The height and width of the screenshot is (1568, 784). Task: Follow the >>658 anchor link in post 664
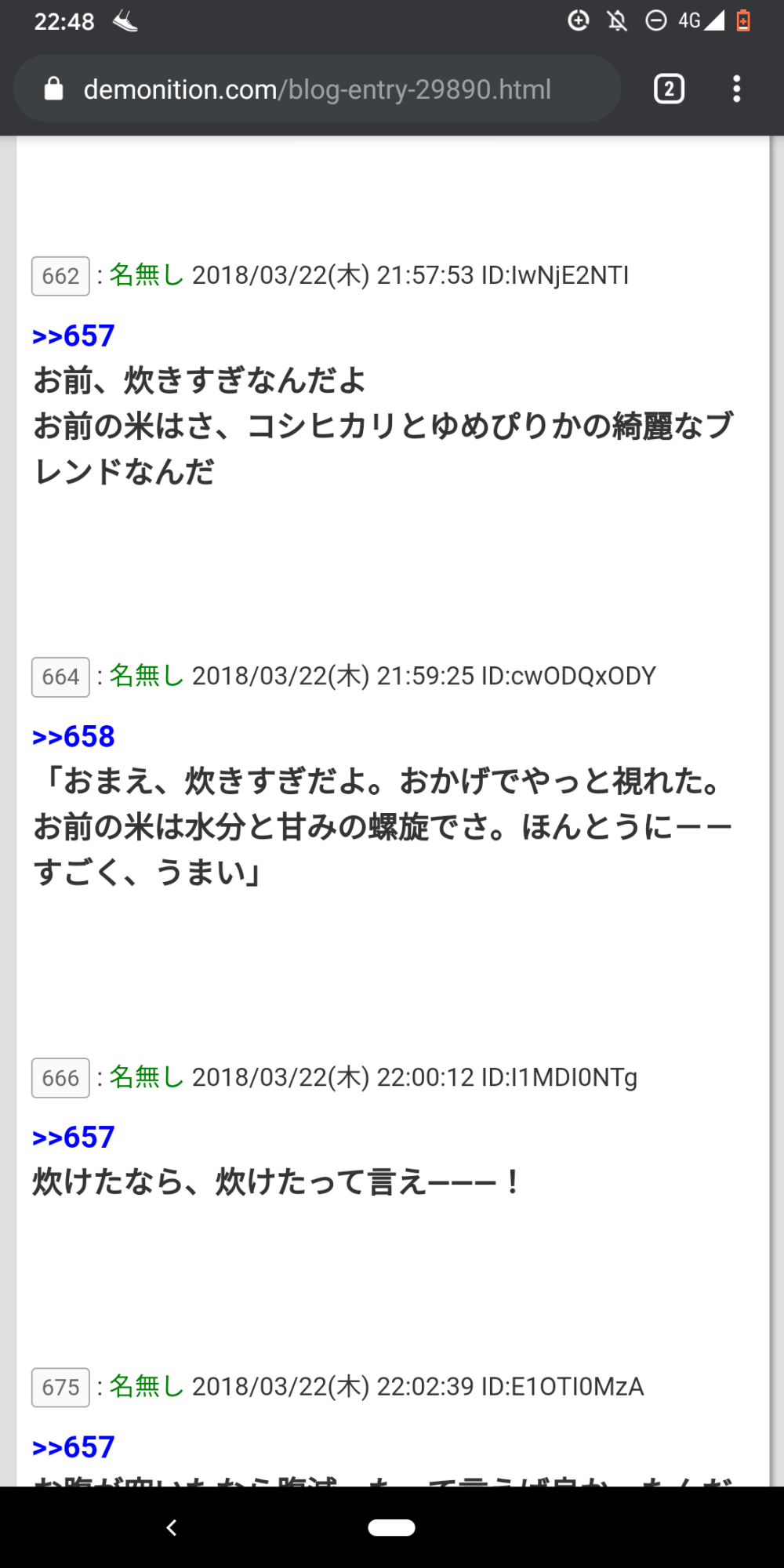74,736
